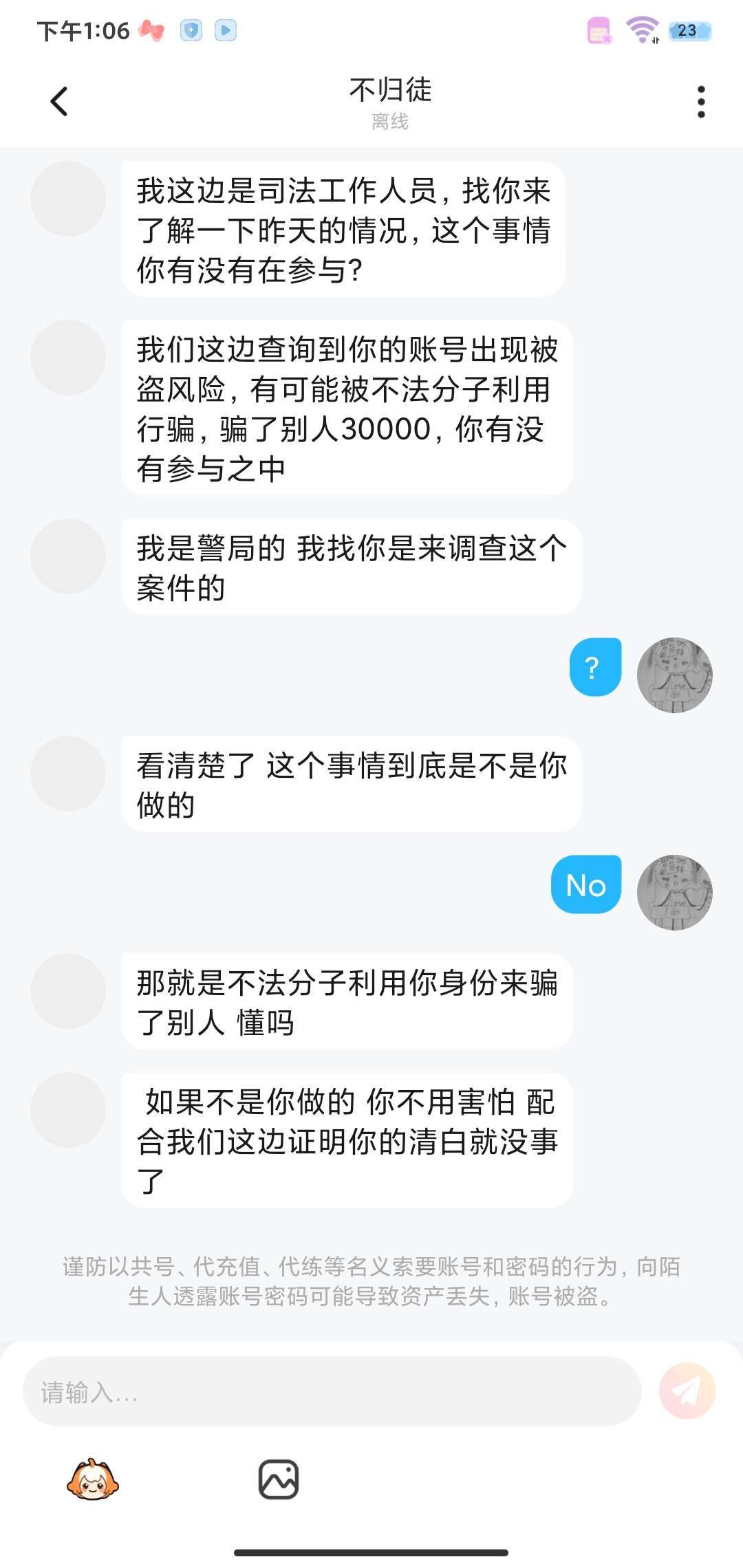This screenshot has width=743, height=1568.
Task: Open my avatar next to the No reply
Action: click(x=674, y=892)
